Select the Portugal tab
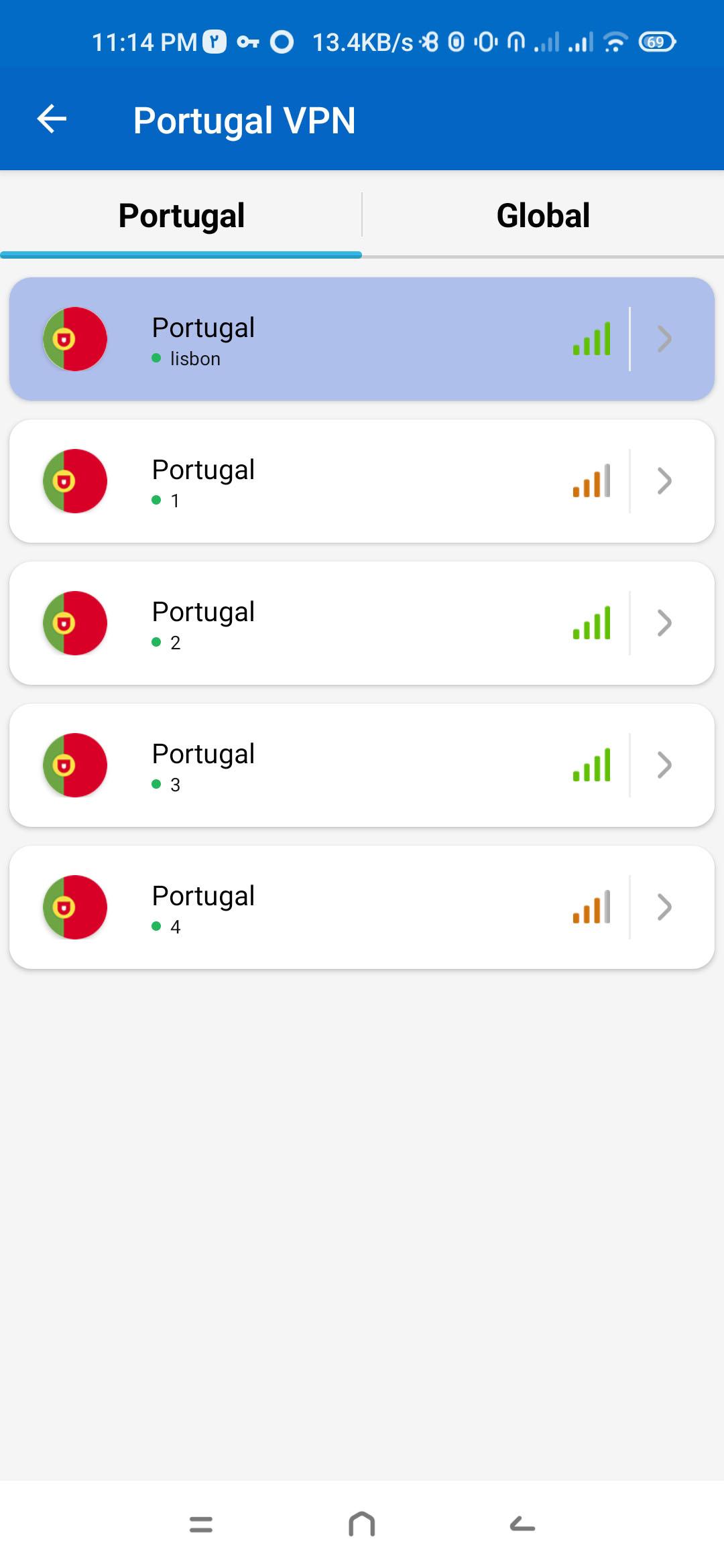The height and width of the screenshot is (1568, 724). (x=181, y=215)
